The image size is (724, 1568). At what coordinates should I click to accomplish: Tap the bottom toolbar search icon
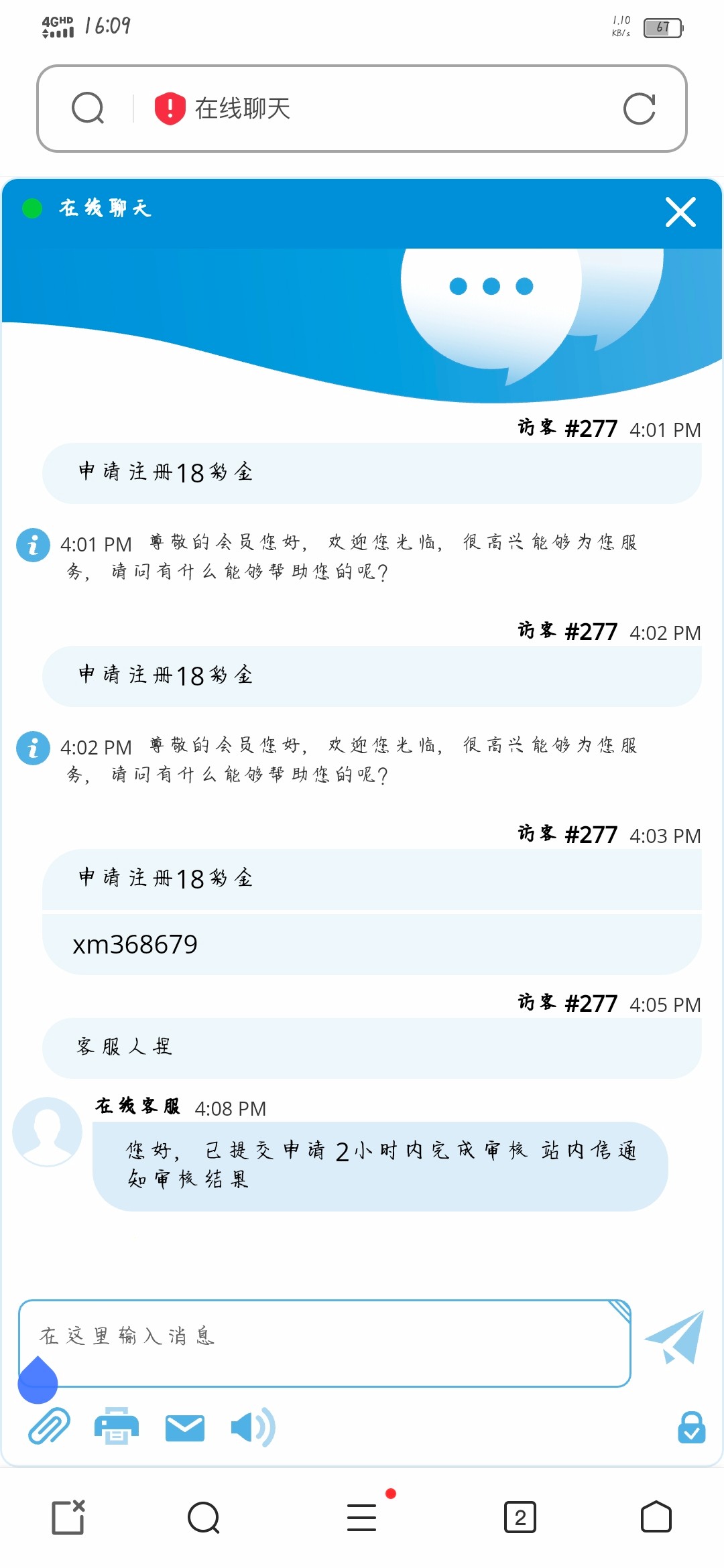click(x=204, y=1517)
